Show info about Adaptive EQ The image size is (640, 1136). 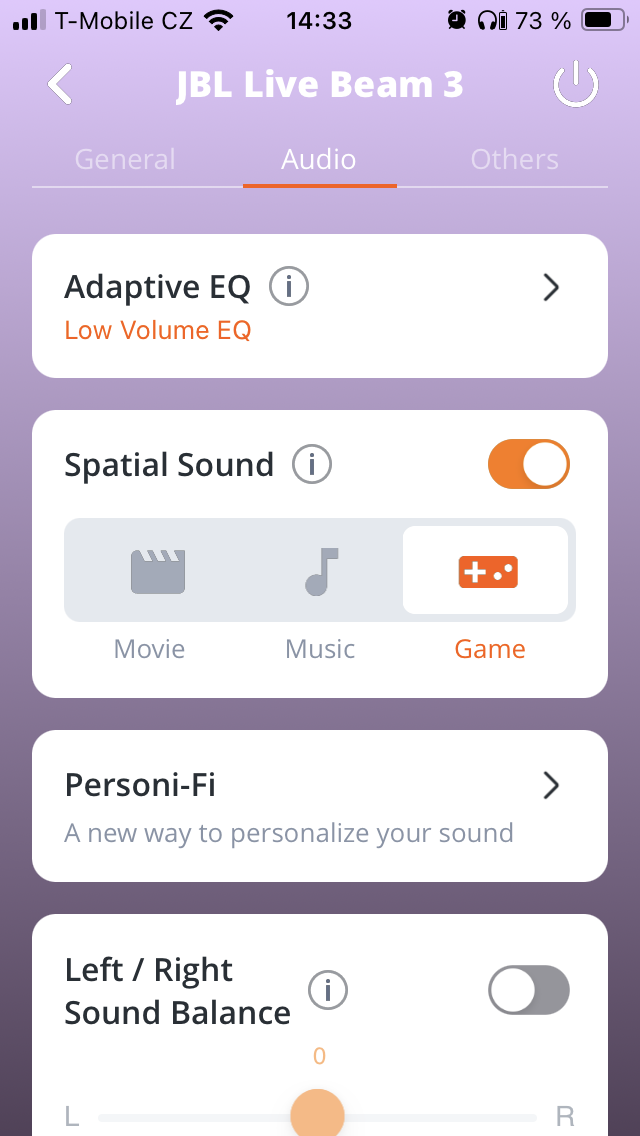pos(289,288)
